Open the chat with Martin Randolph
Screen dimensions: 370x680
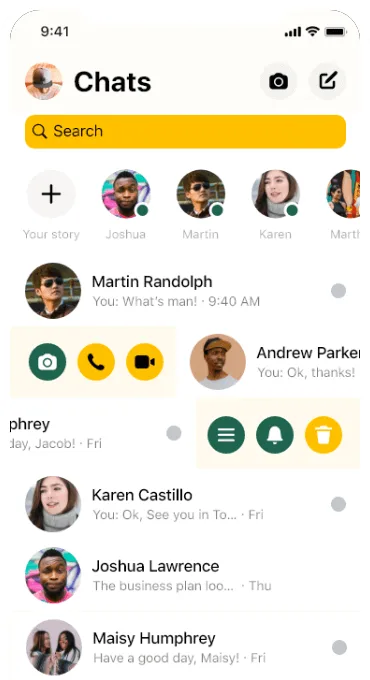tap(185, 291)
